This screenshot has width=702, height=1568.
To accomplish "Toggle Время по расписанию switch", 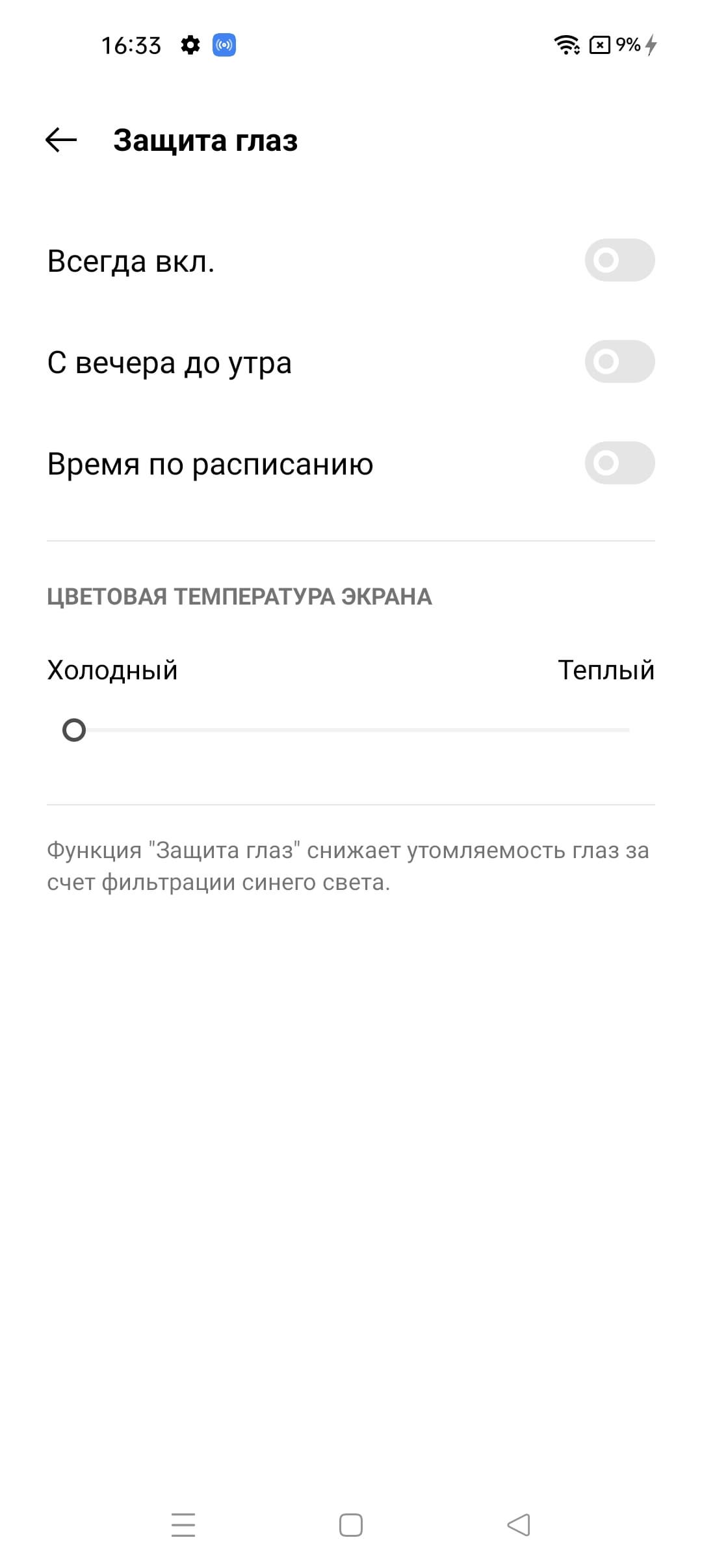I will pyautogui.click(x=619, y=463).
